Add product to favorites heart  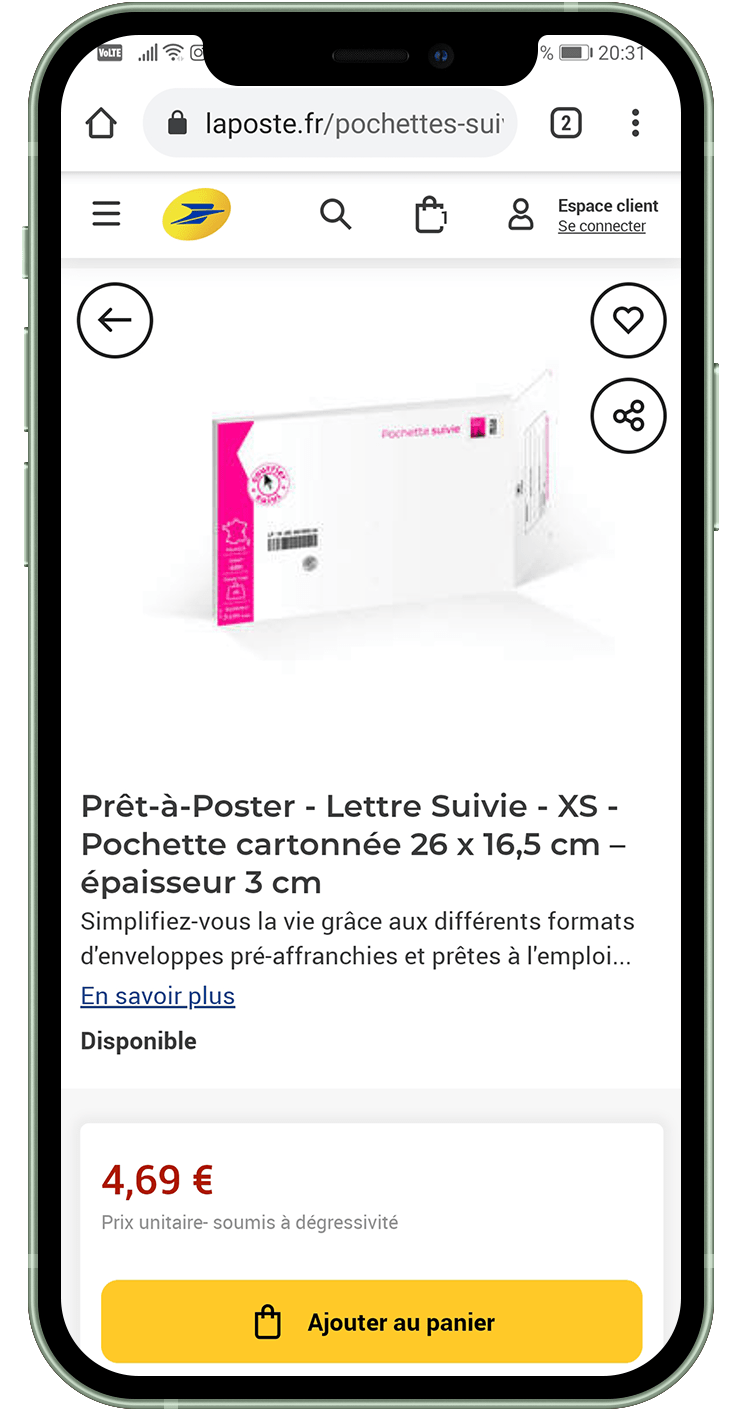[x=628, y=320]
